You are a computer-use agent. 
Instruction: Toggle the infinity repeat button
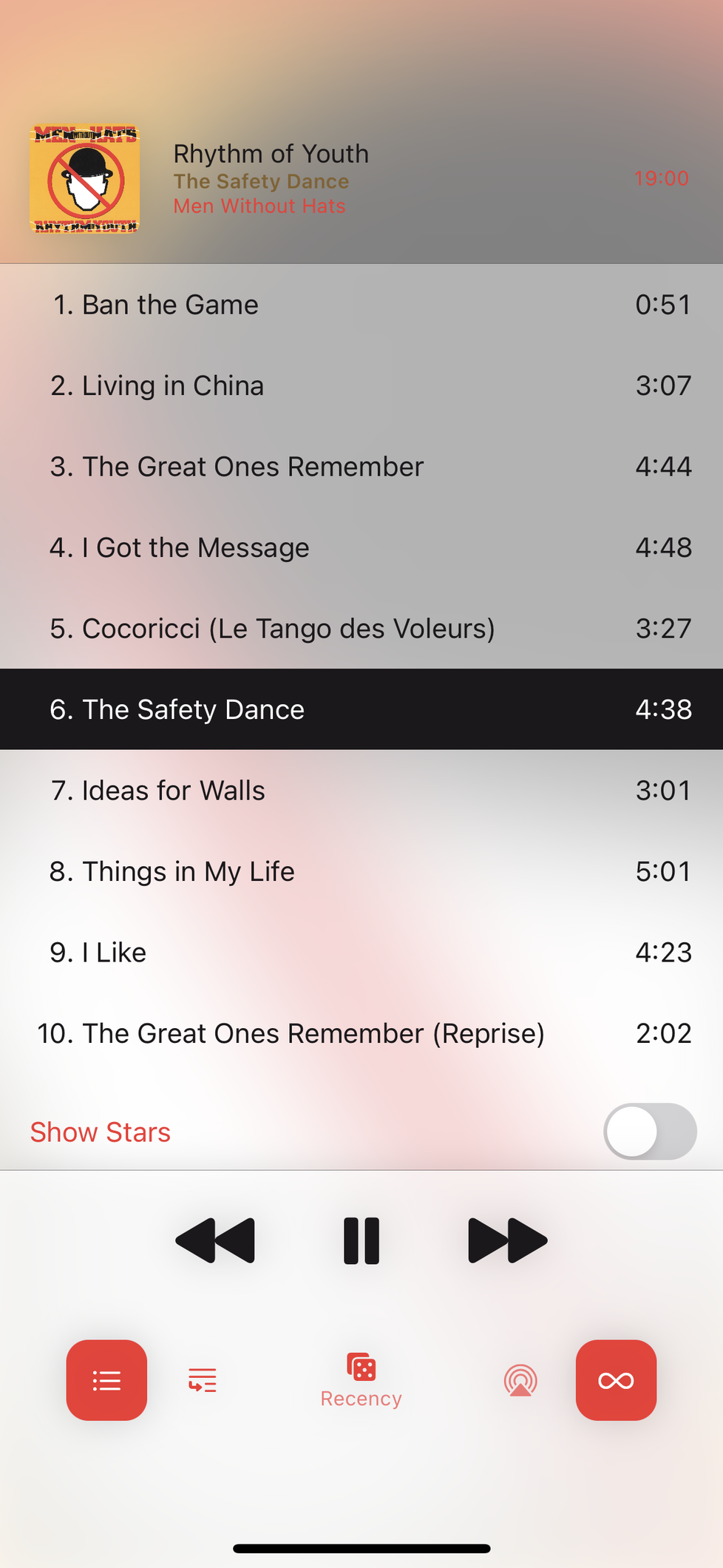coord(616,1380)
